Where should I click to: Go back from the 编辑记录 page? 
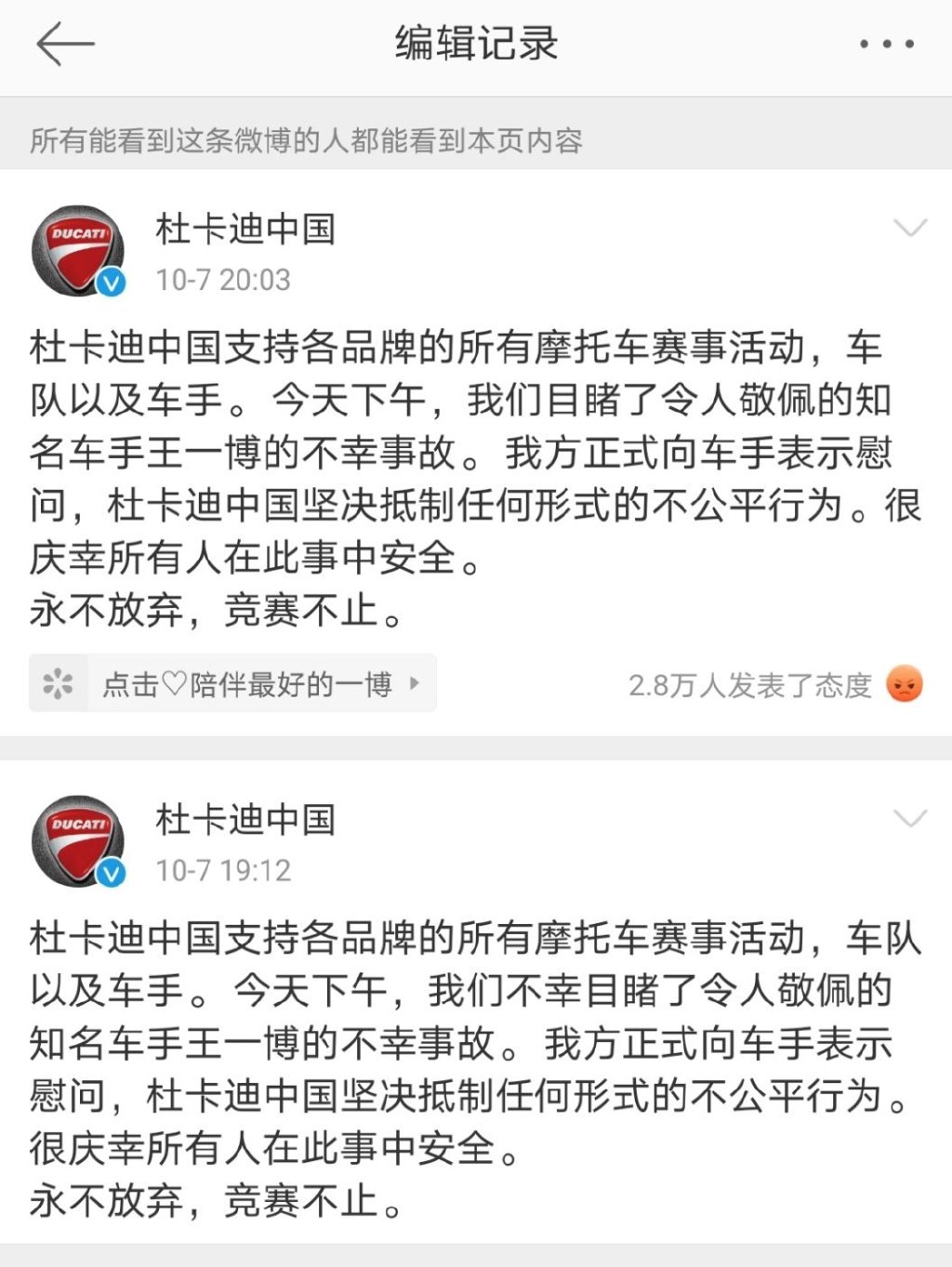(65, 45)
